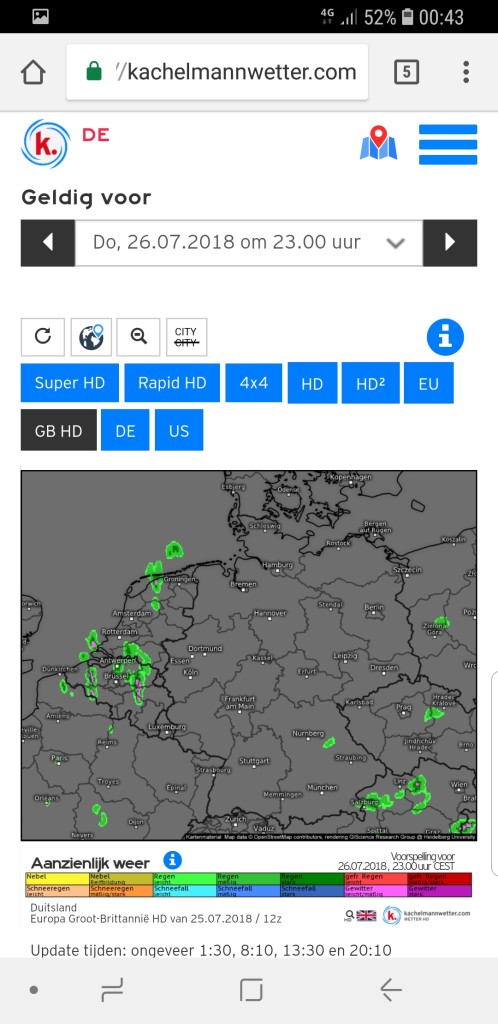Open the browser overflow menu
Image resolution: width=498 pixels, height=1024 pixels.
click(466, 72)
